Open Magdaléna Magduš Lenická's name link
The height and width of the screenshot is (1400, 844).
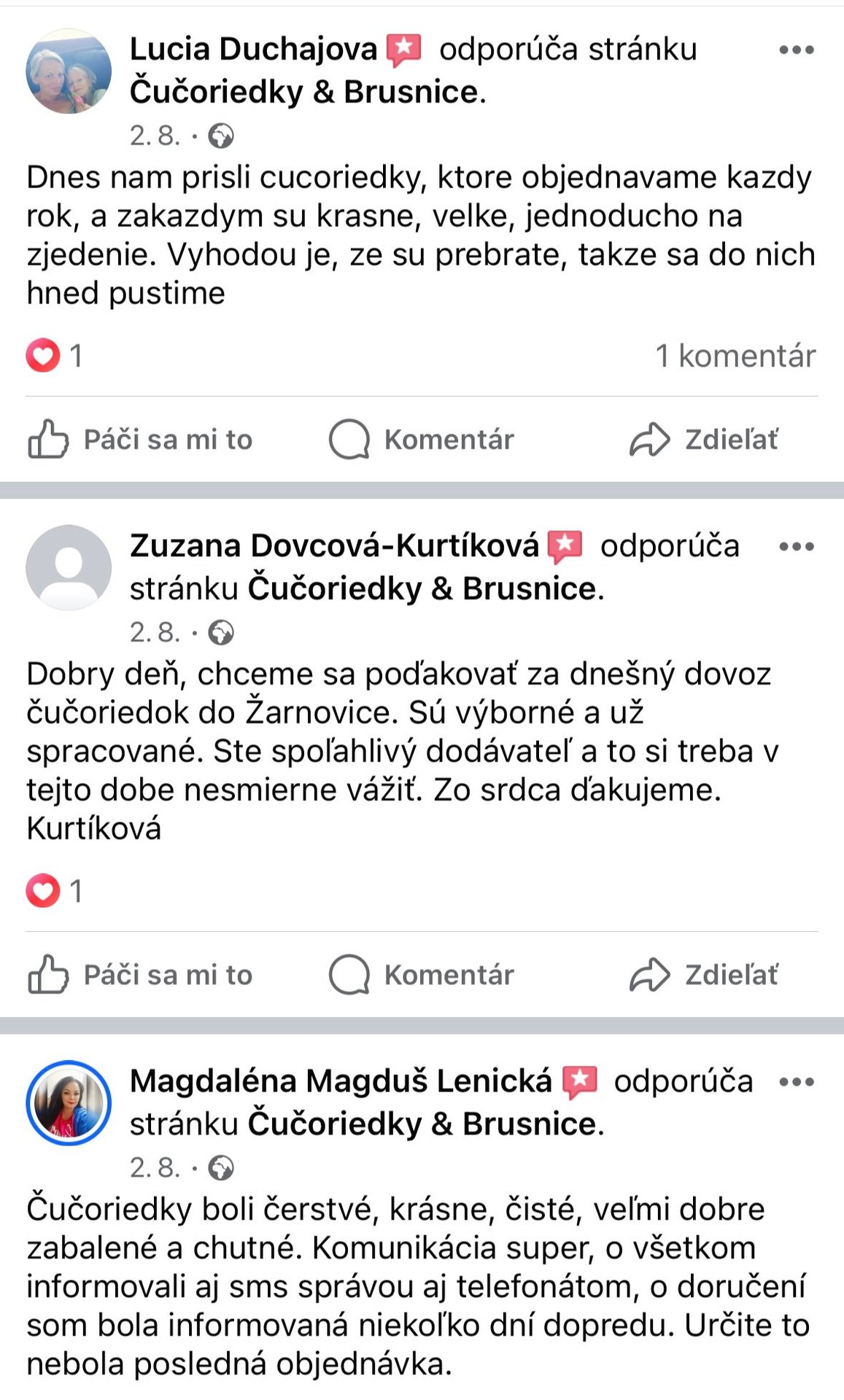[341, 1081]
